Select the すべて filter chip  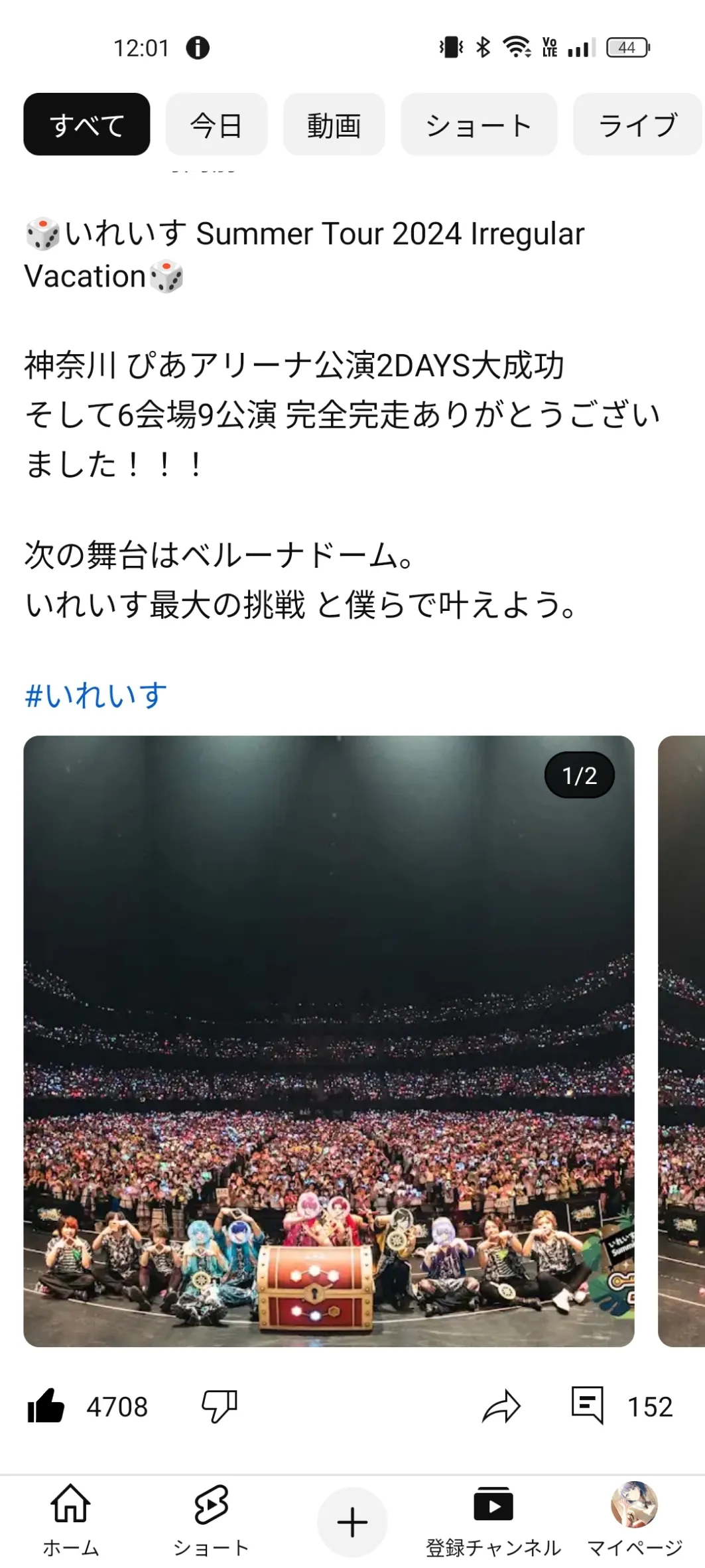pyautogui.click(x=87, y=125)
